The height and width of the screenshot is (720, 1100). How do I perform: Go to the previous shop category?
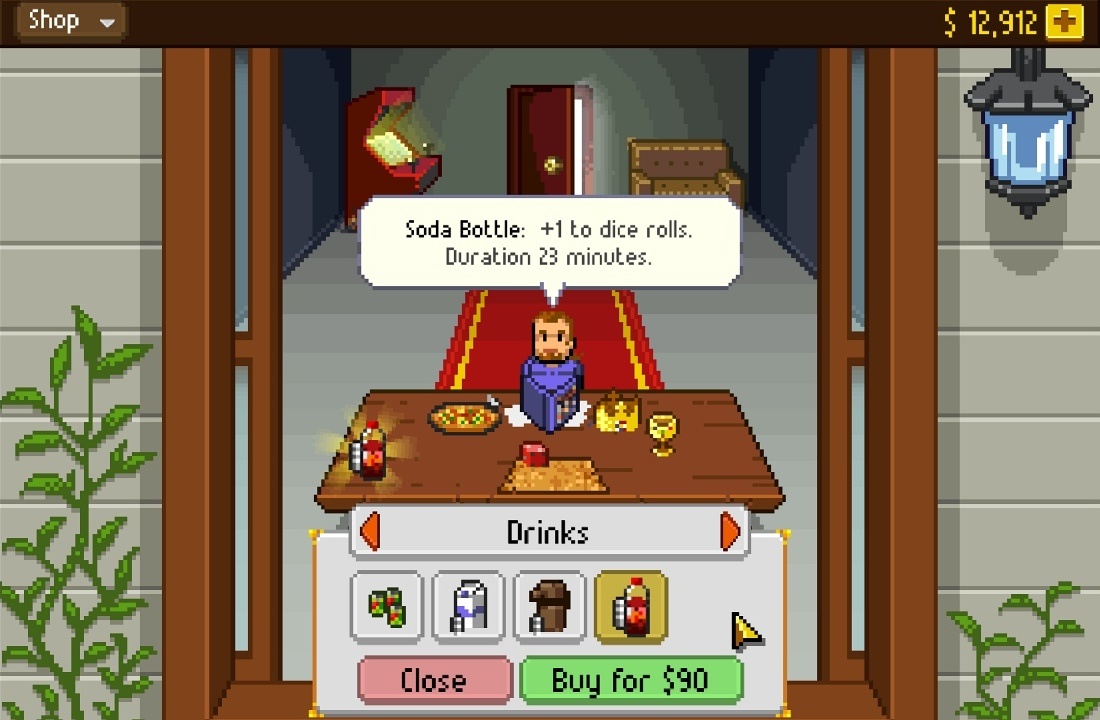click(370, 531)
